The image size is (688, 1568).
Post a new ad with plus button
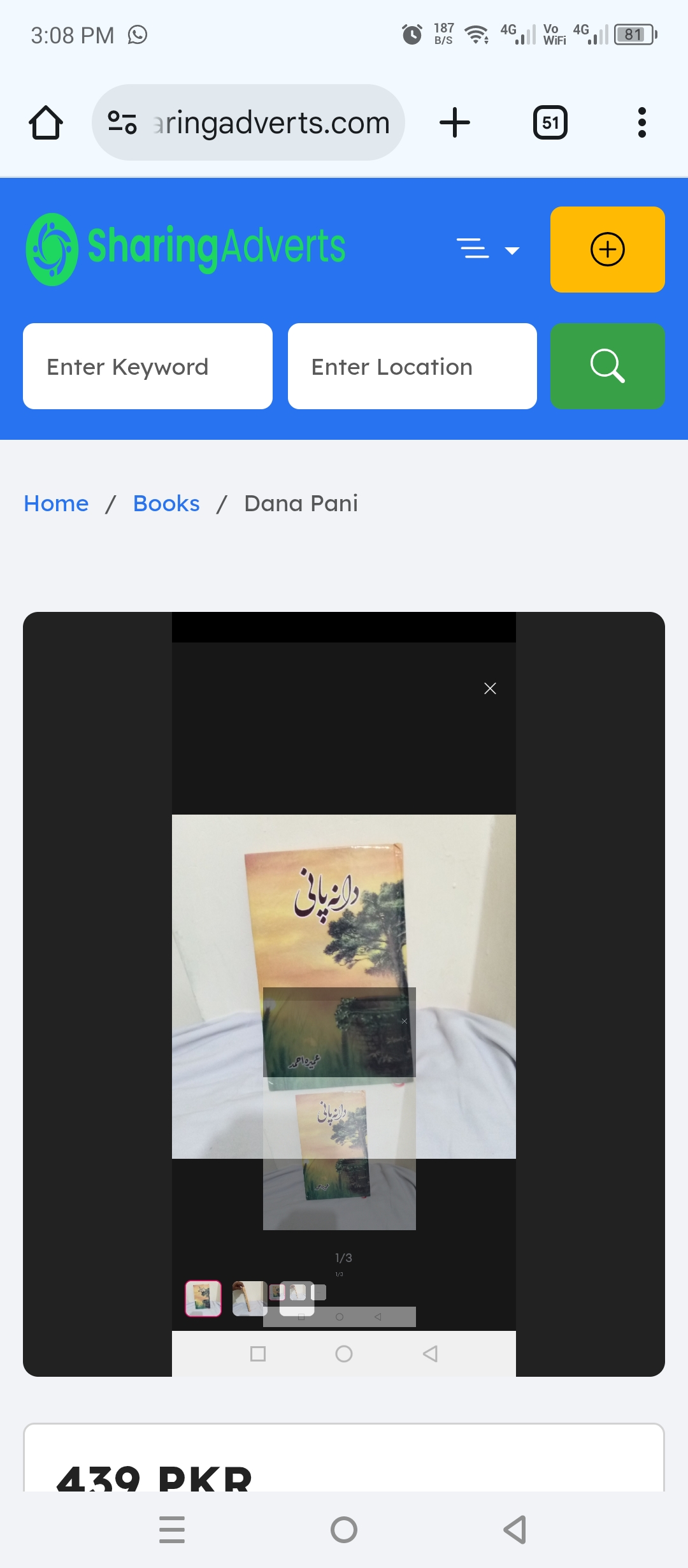pos(607,249)
